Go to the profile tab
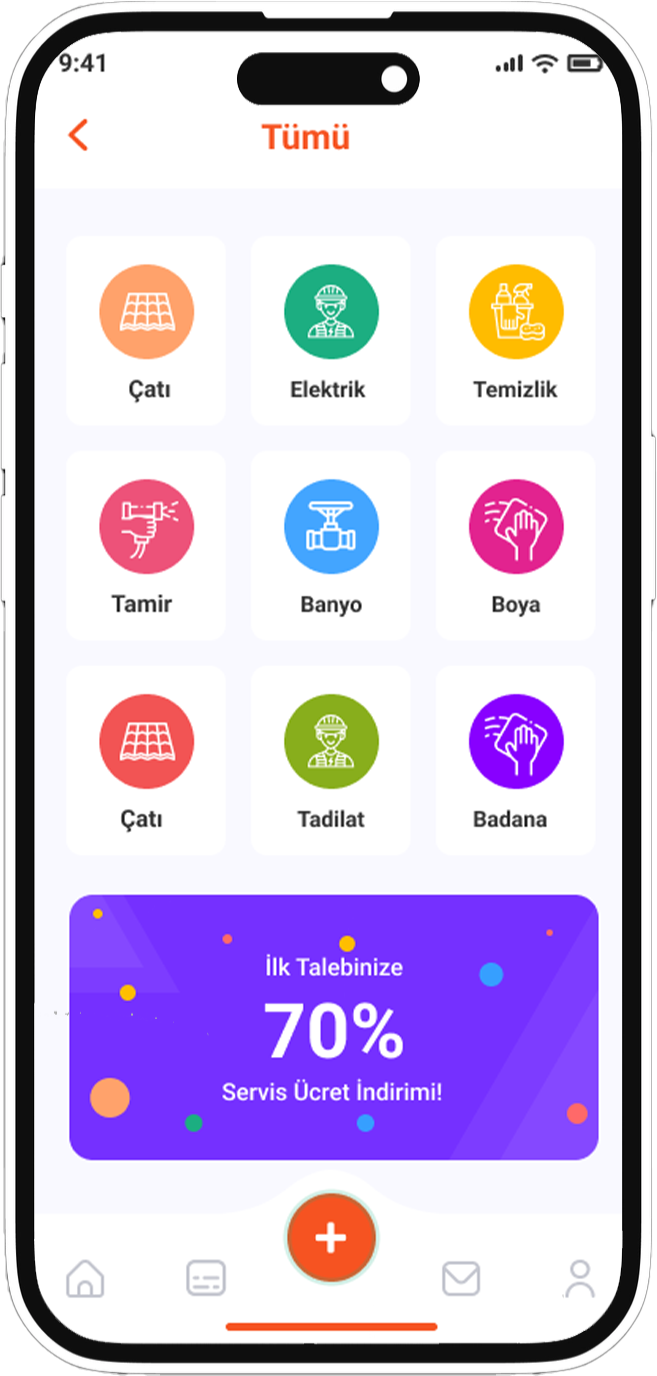The height and width of the screenshot is (1376, 657). point(579,1278)
